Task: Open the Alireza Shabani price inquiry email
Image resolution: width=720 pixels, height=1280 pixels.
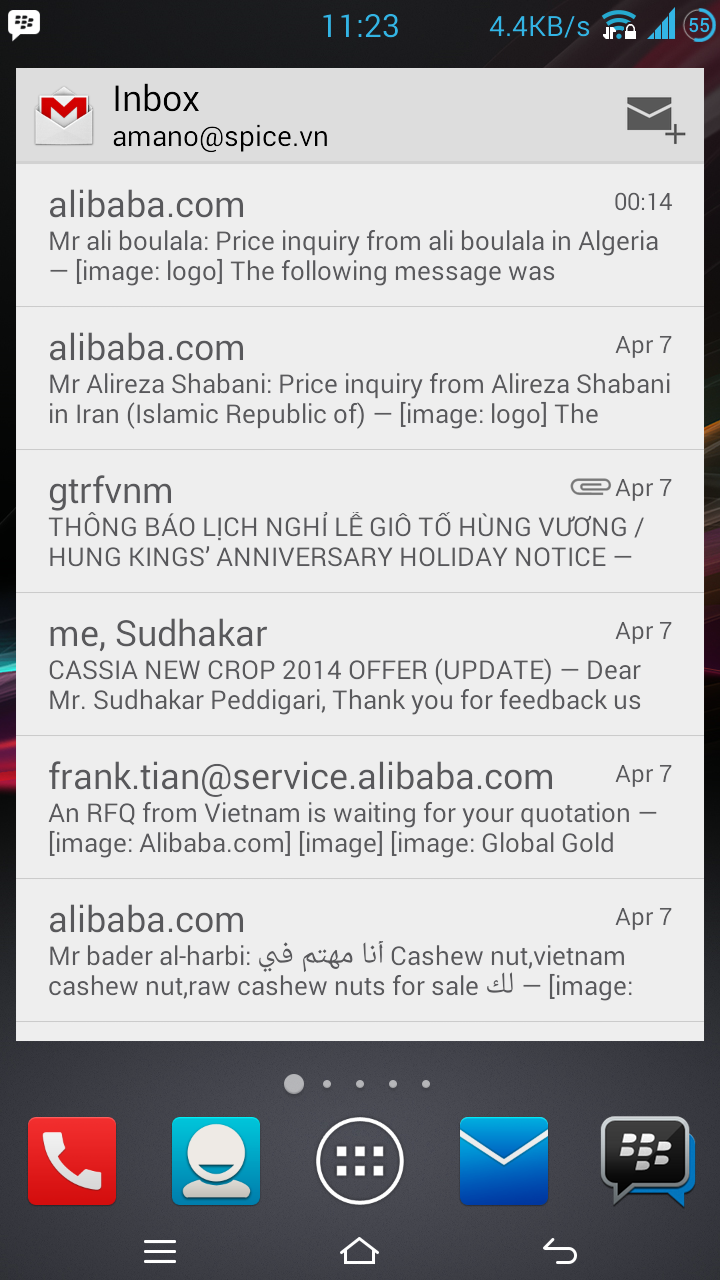Action: 360,378
